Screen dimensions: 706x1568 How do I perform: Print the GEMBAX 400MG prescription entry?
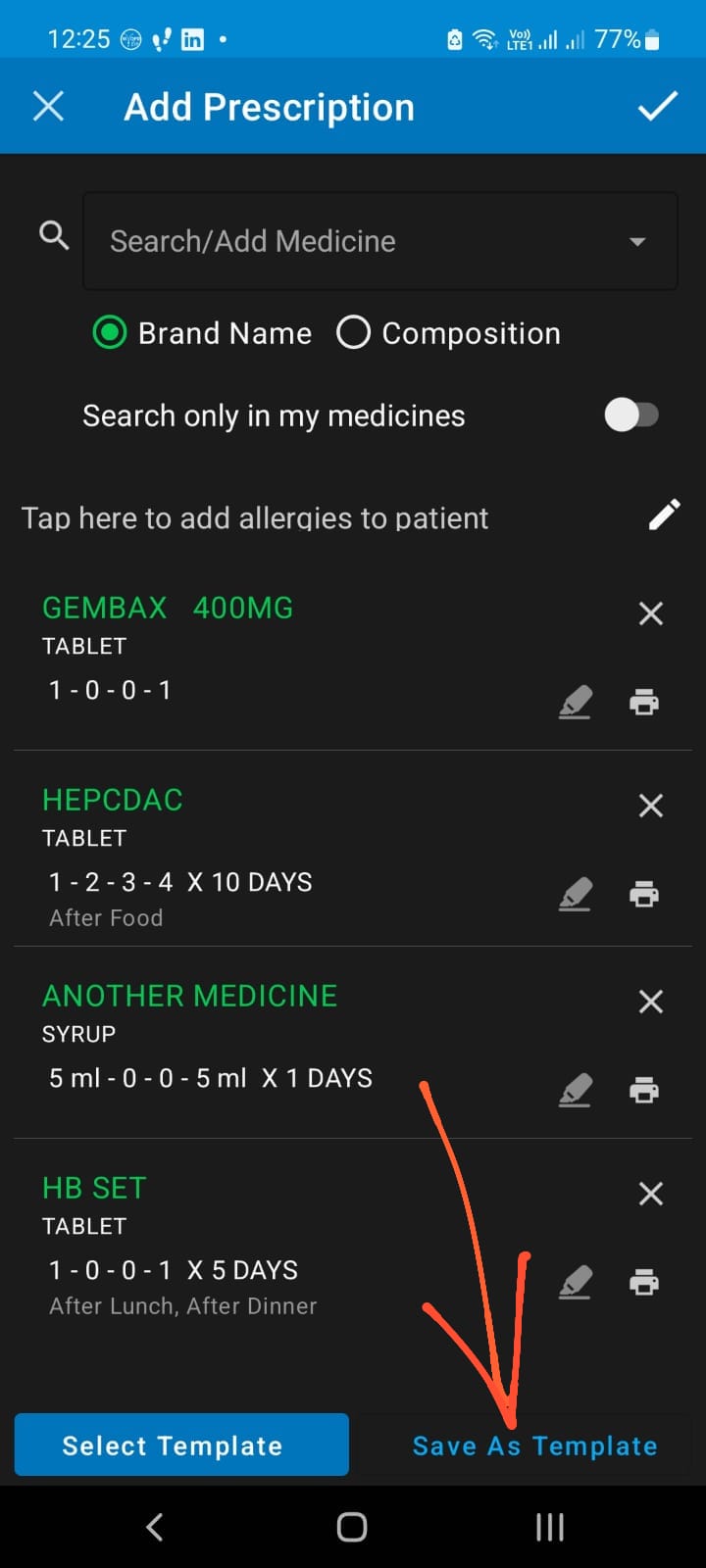point(644,702)
